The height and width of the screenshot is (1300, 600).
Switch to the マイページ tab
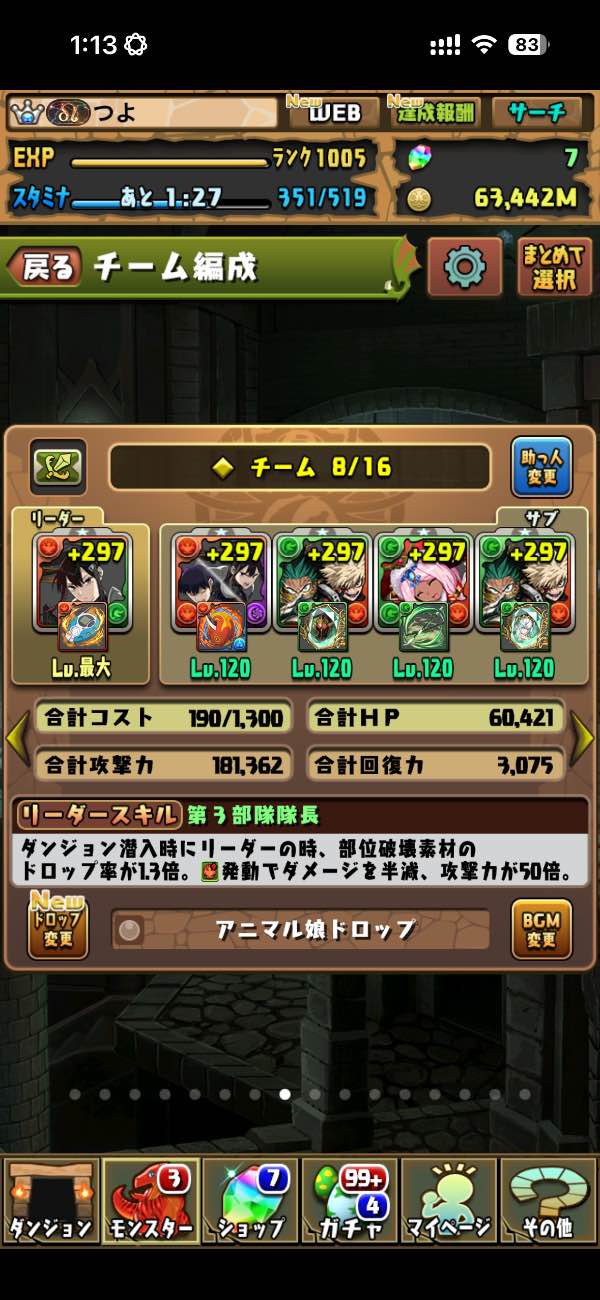tap(449, 1200)
